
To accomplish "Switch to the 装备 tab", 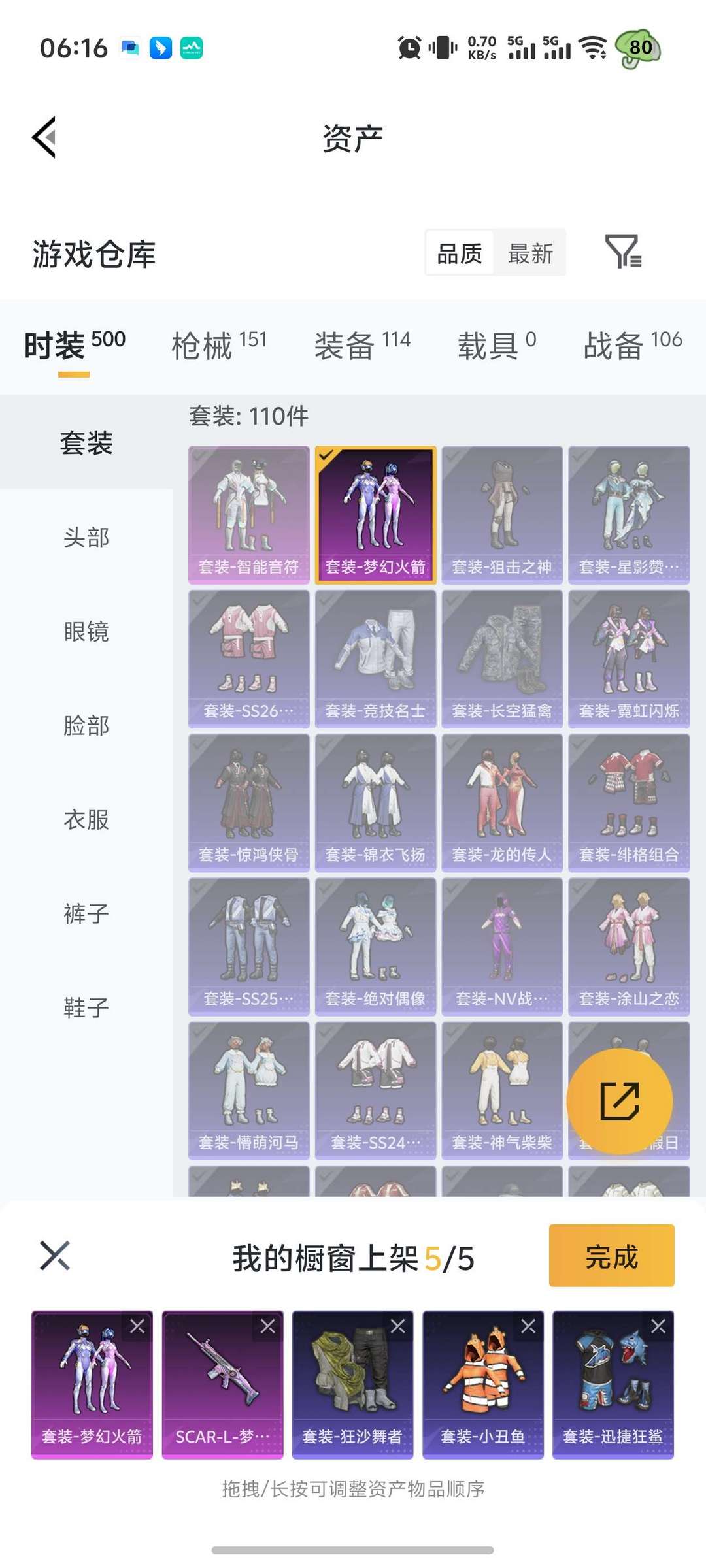I will pyautogui.click(x=361, y=345).
